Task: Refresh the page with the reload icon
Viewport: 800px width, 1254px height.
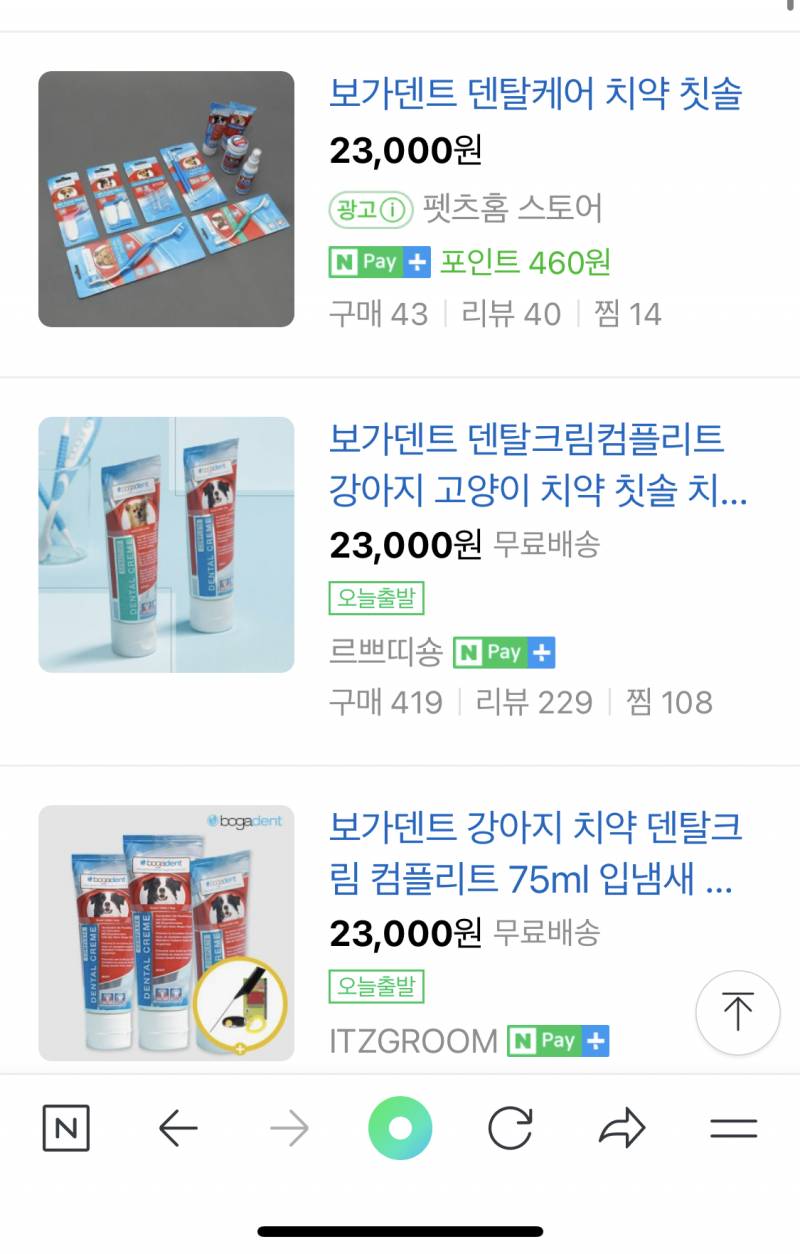Action: (x=510, y=1128)
